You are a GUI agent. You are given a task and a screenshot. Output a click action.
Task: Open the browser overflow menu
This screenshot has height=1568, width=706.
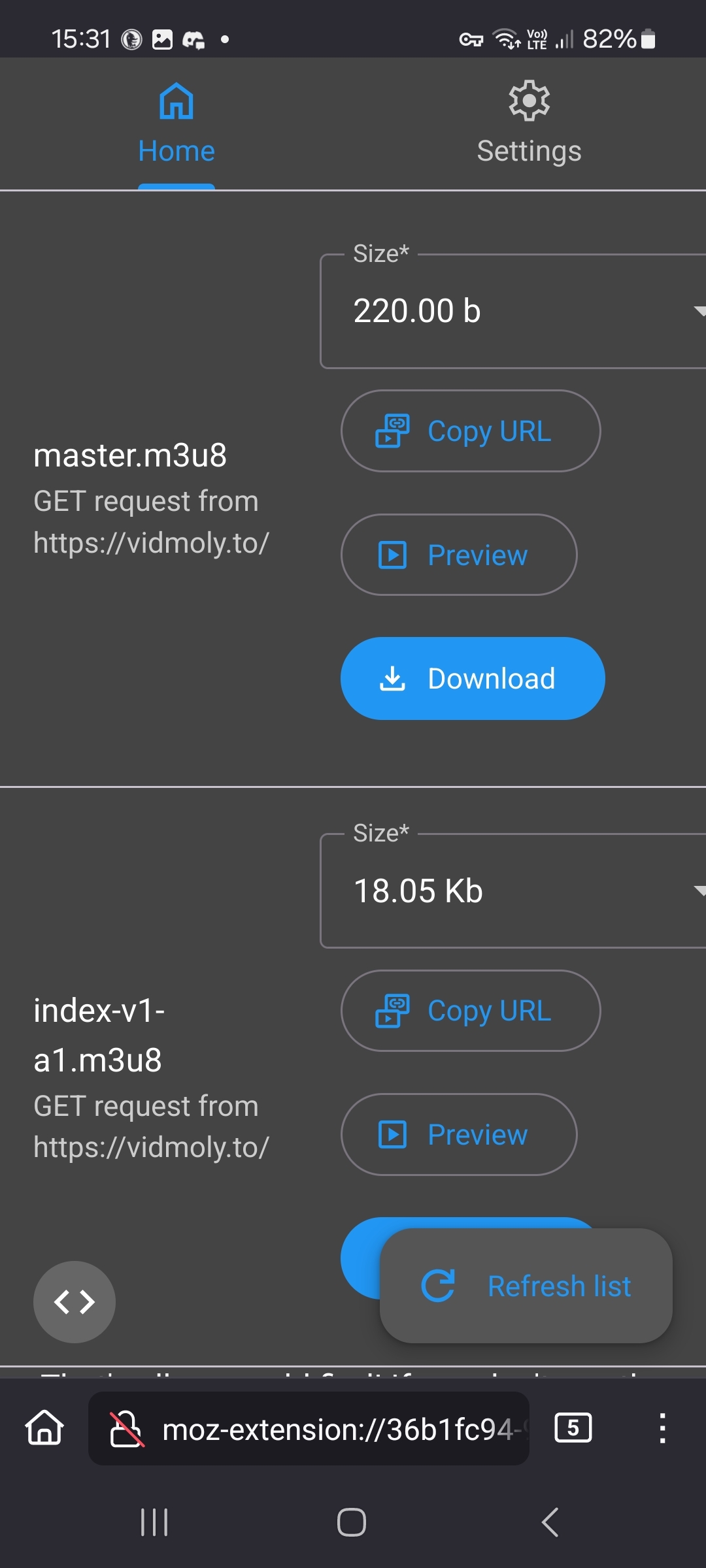pos(662,1428)
